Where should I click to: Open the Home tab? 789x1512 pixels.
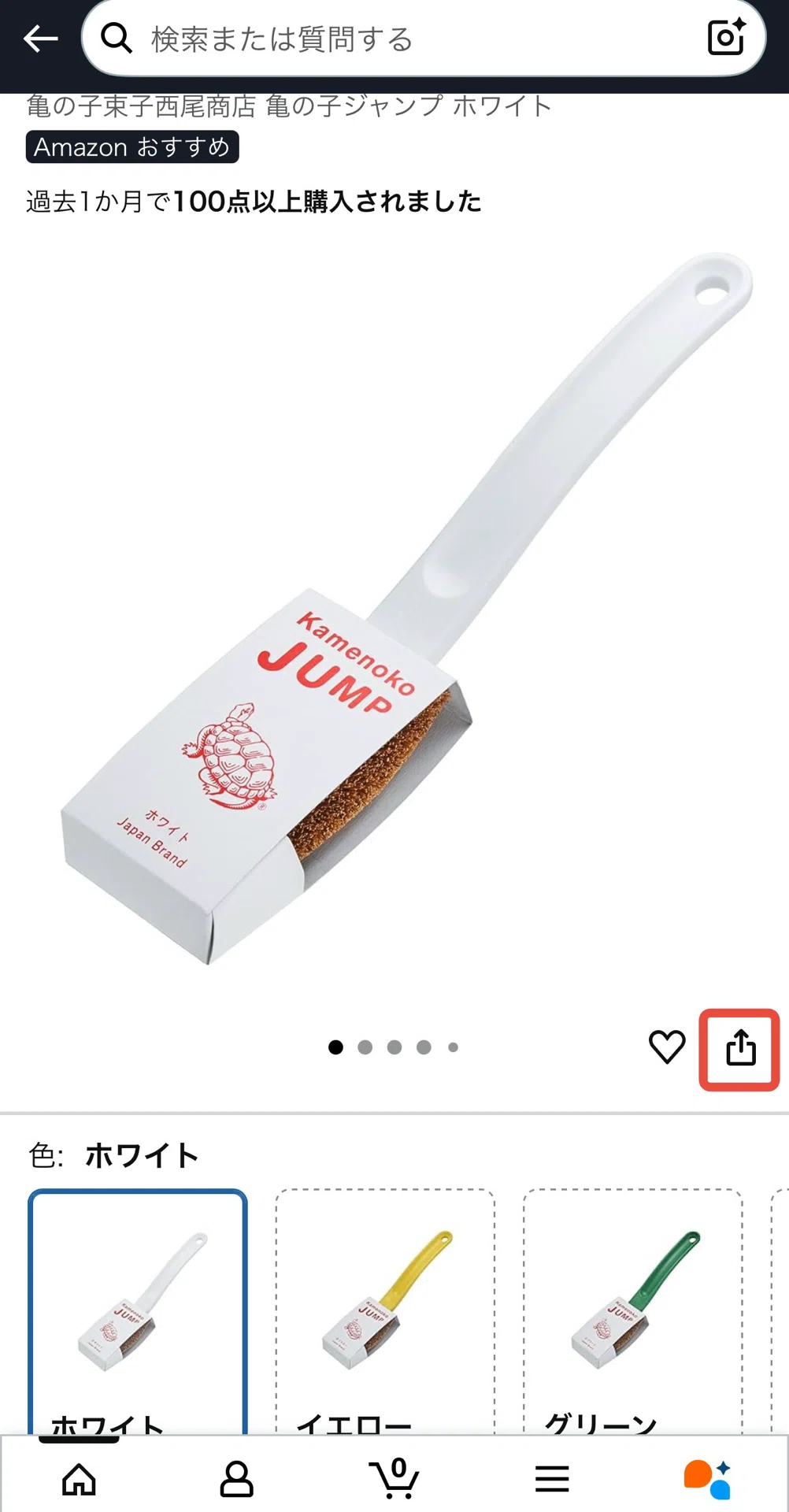point(79,1478)
